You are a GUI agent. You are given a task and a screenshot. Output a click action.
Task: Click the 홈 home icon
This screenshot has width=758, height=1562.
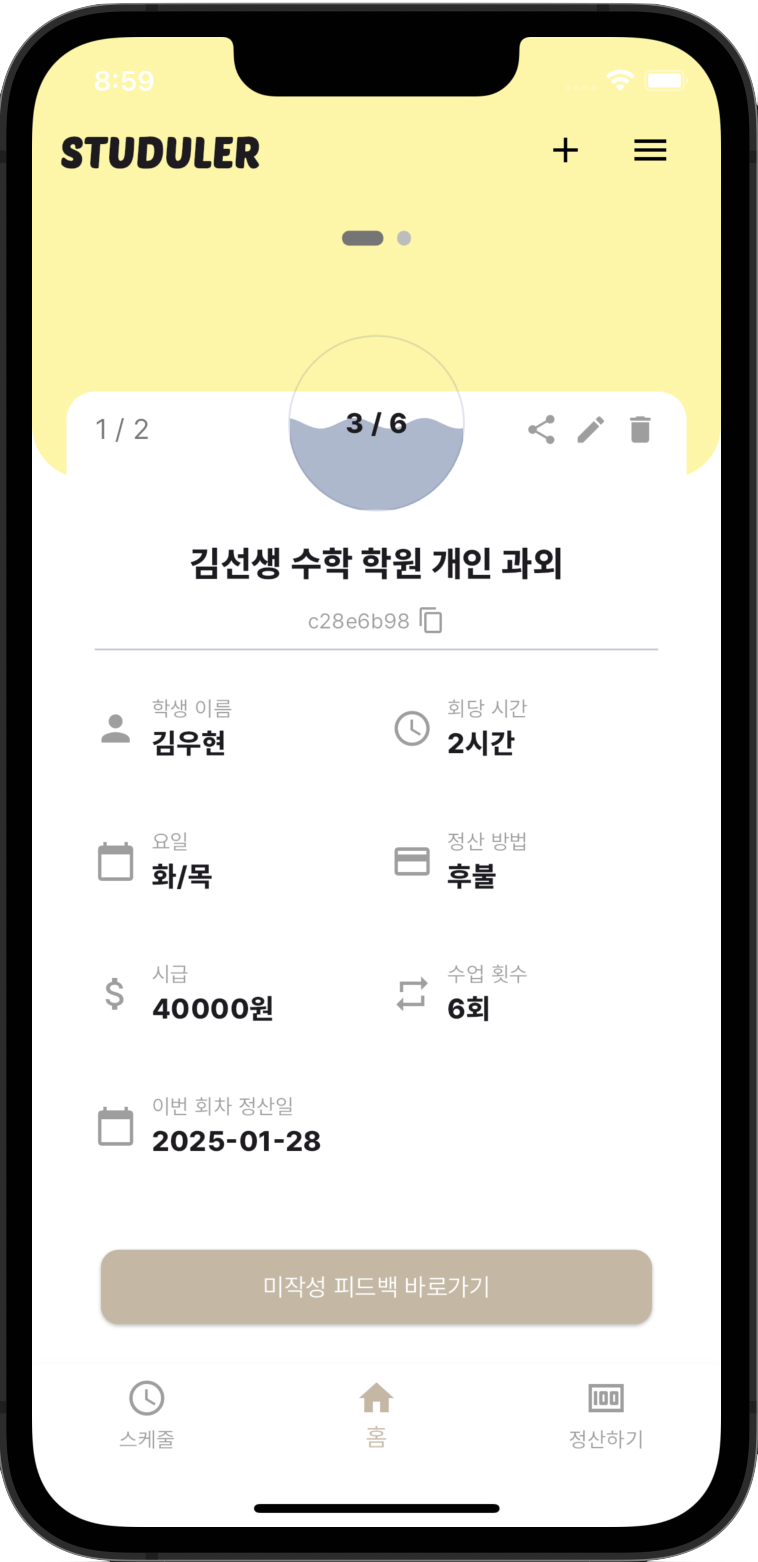[376, 1399]
